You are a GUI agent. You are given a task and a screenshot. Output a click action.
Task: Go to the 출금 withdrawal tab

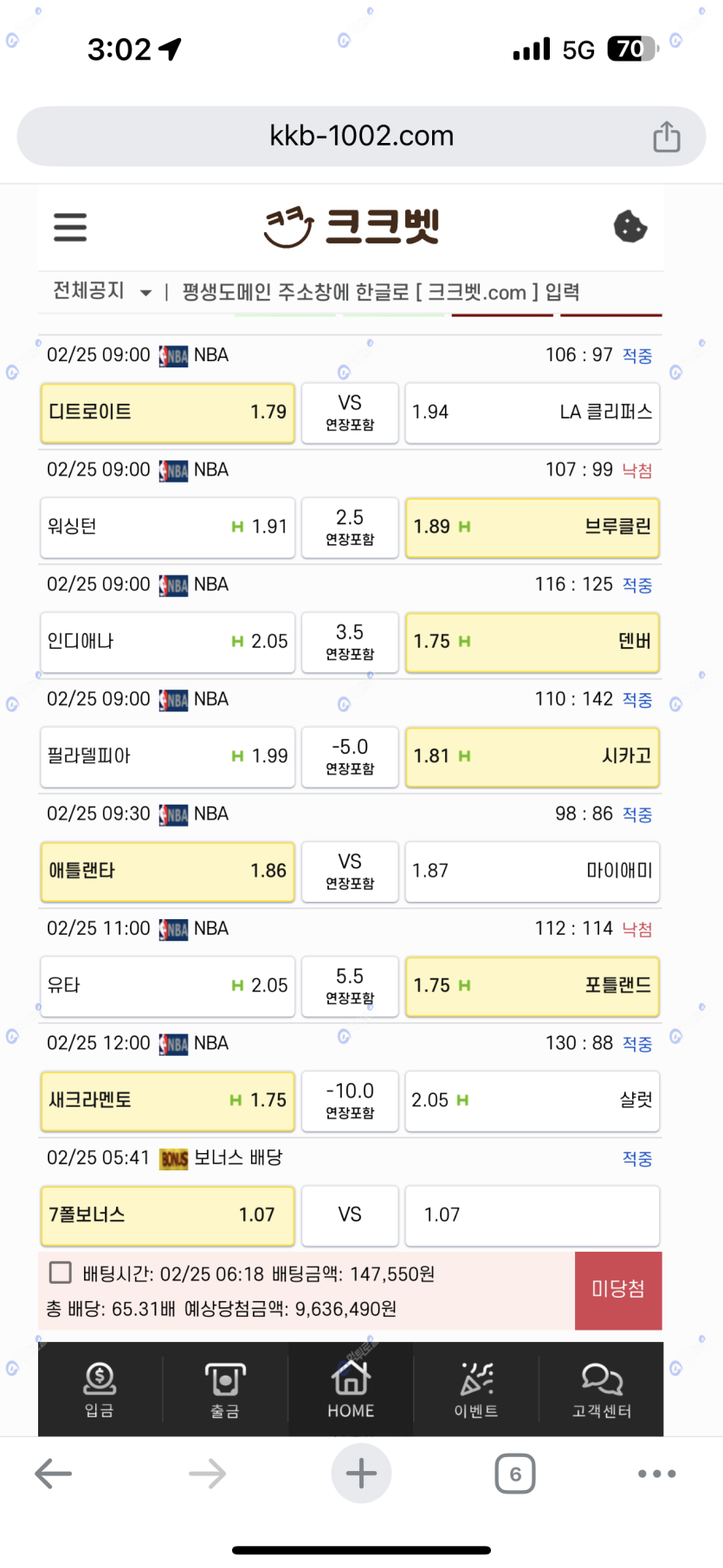(x=225, y=1388)
